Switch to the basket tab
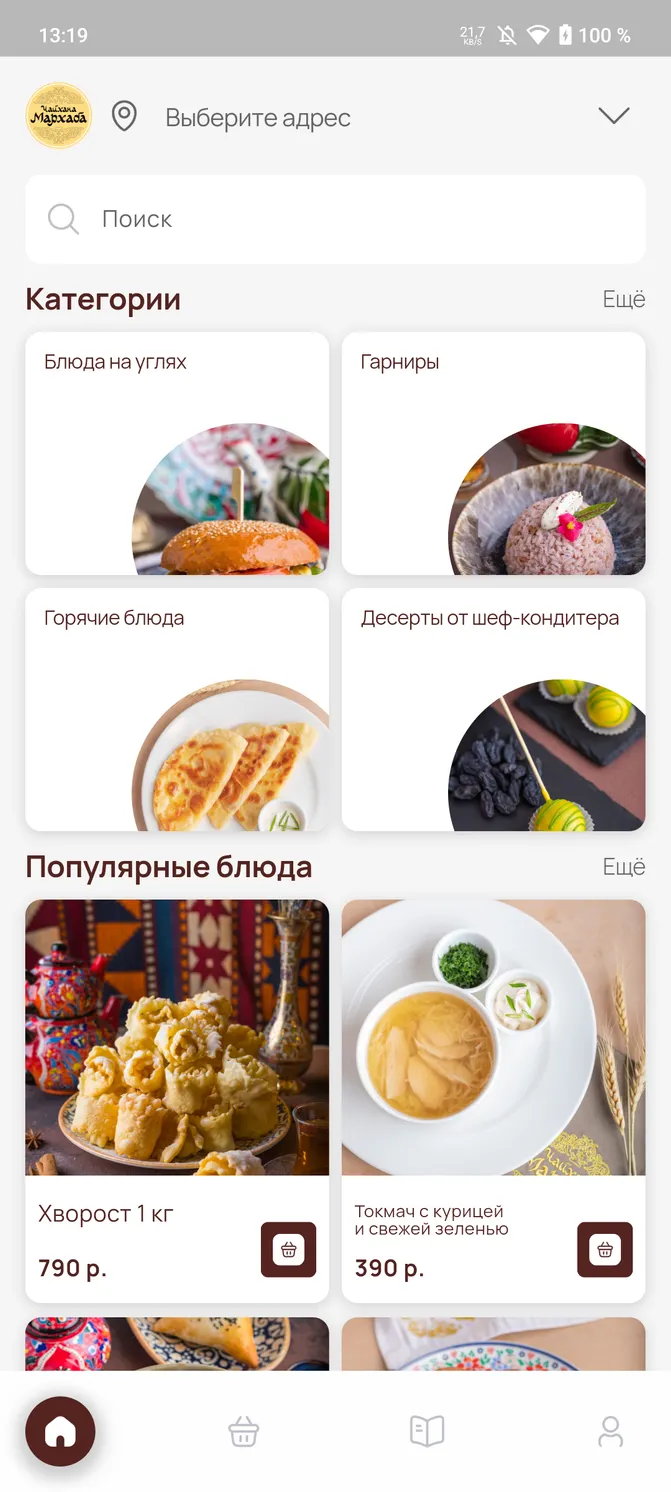This screenshot has width=671, height=1492. [243, 1431]
